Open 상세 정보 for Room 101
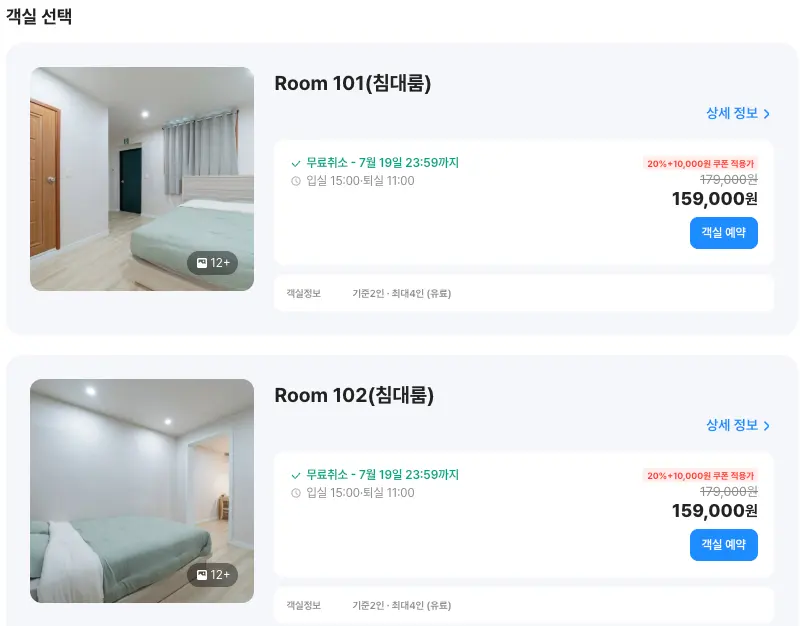This screenshot has height=626, width=802. coord(738,113)
